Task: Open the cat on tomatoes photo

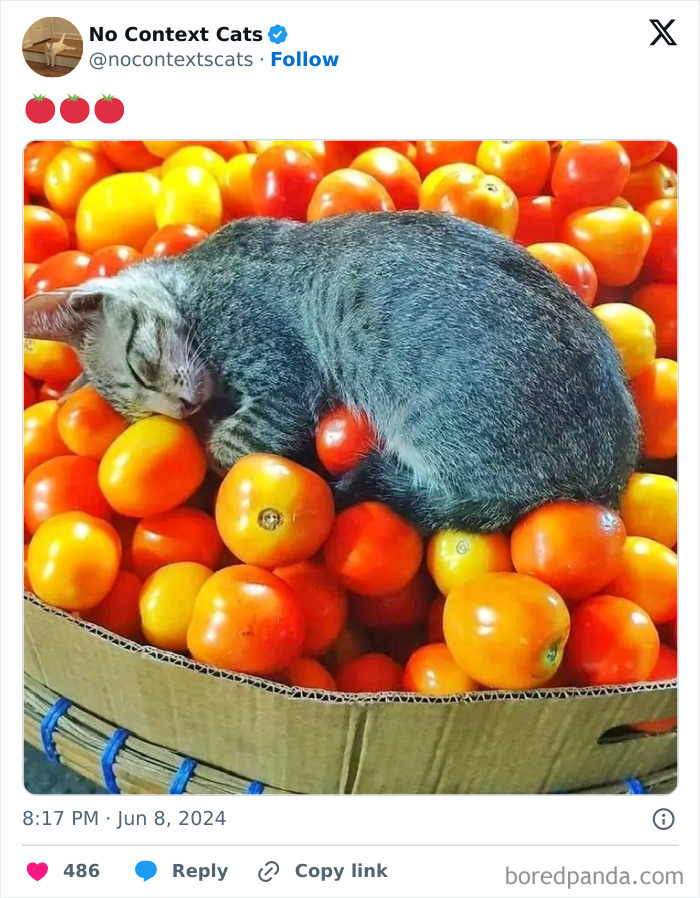Action: [x=350, y=467]
